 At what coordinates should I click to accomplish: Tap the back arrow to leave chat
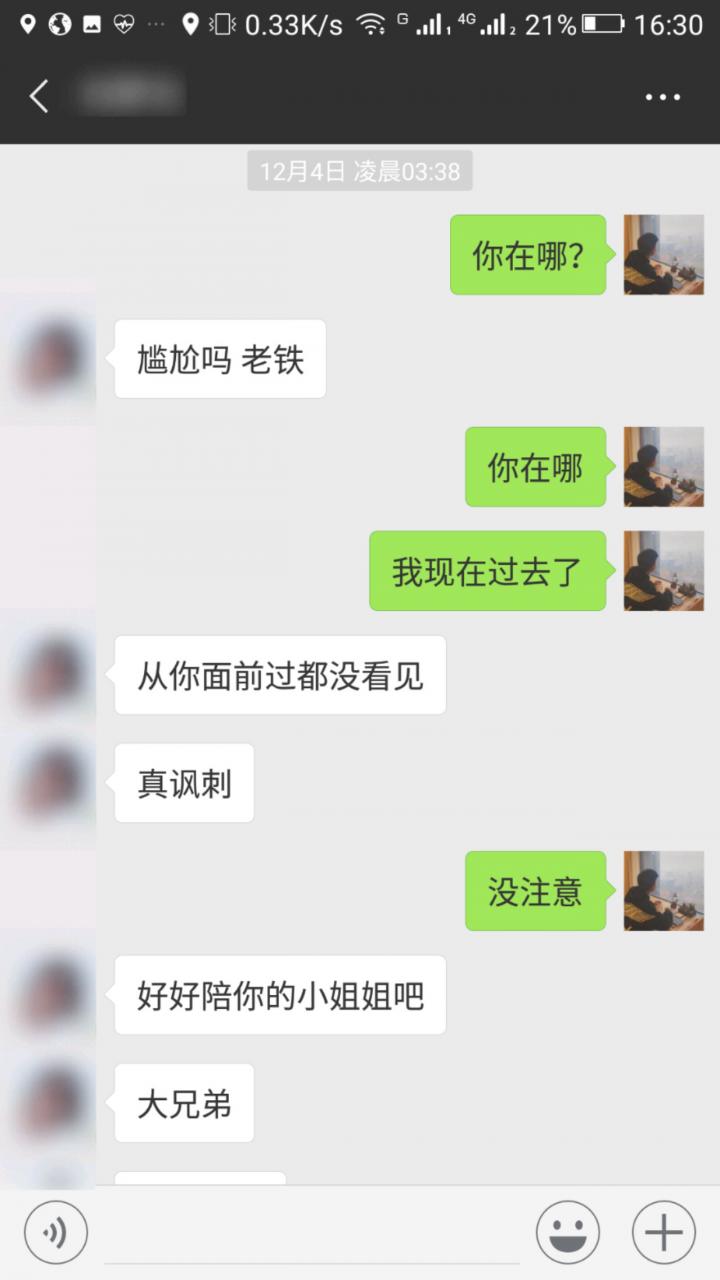[38, 96]
